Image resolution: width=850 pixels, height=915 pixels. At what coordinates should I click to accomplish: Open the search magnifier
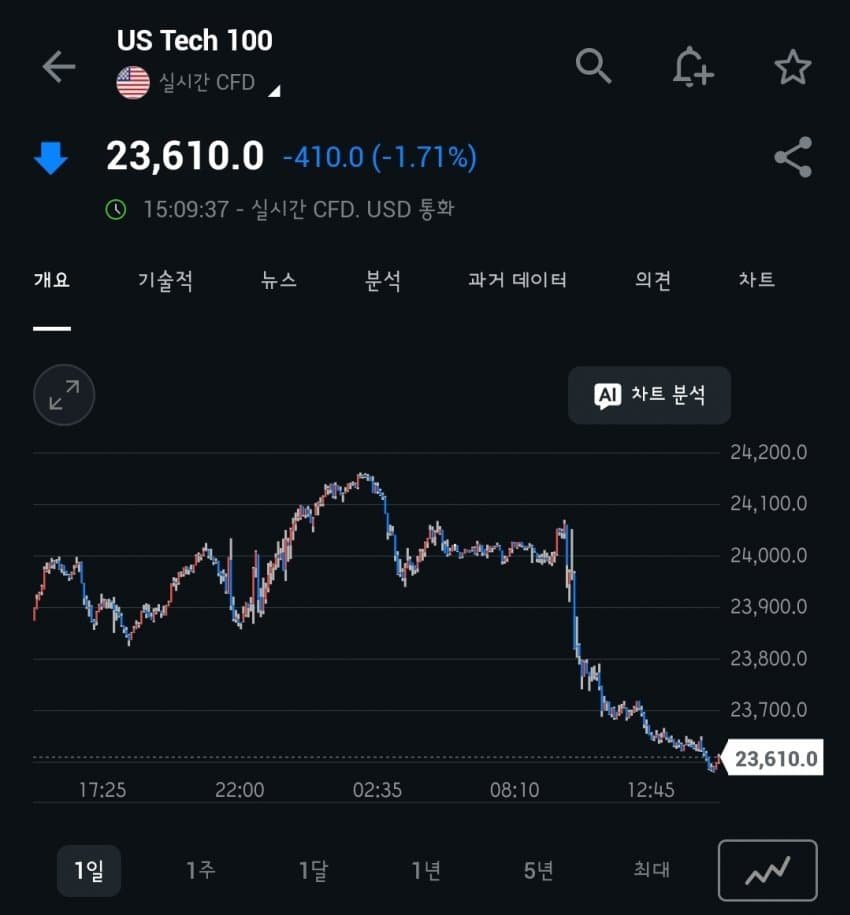[593, 66]
